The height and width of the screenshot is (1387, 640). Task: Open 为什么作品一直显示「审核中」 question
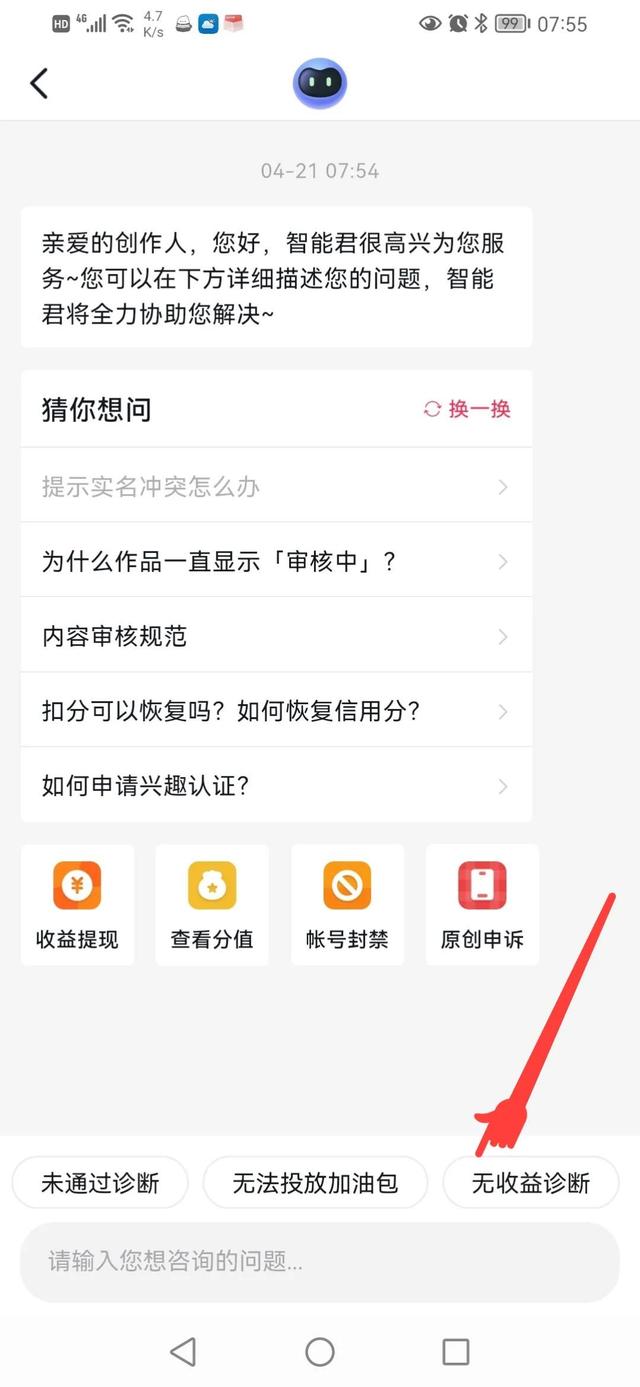coord(276,561)
